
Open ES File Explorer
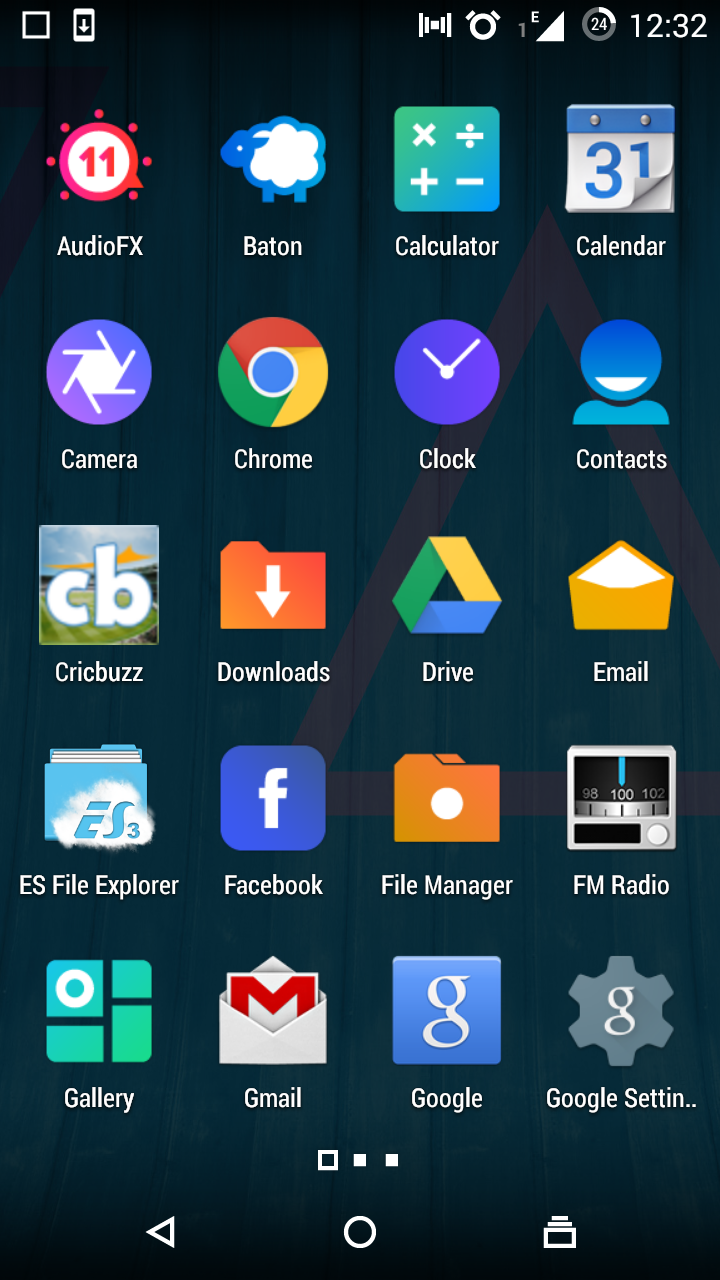click(99, 798)
